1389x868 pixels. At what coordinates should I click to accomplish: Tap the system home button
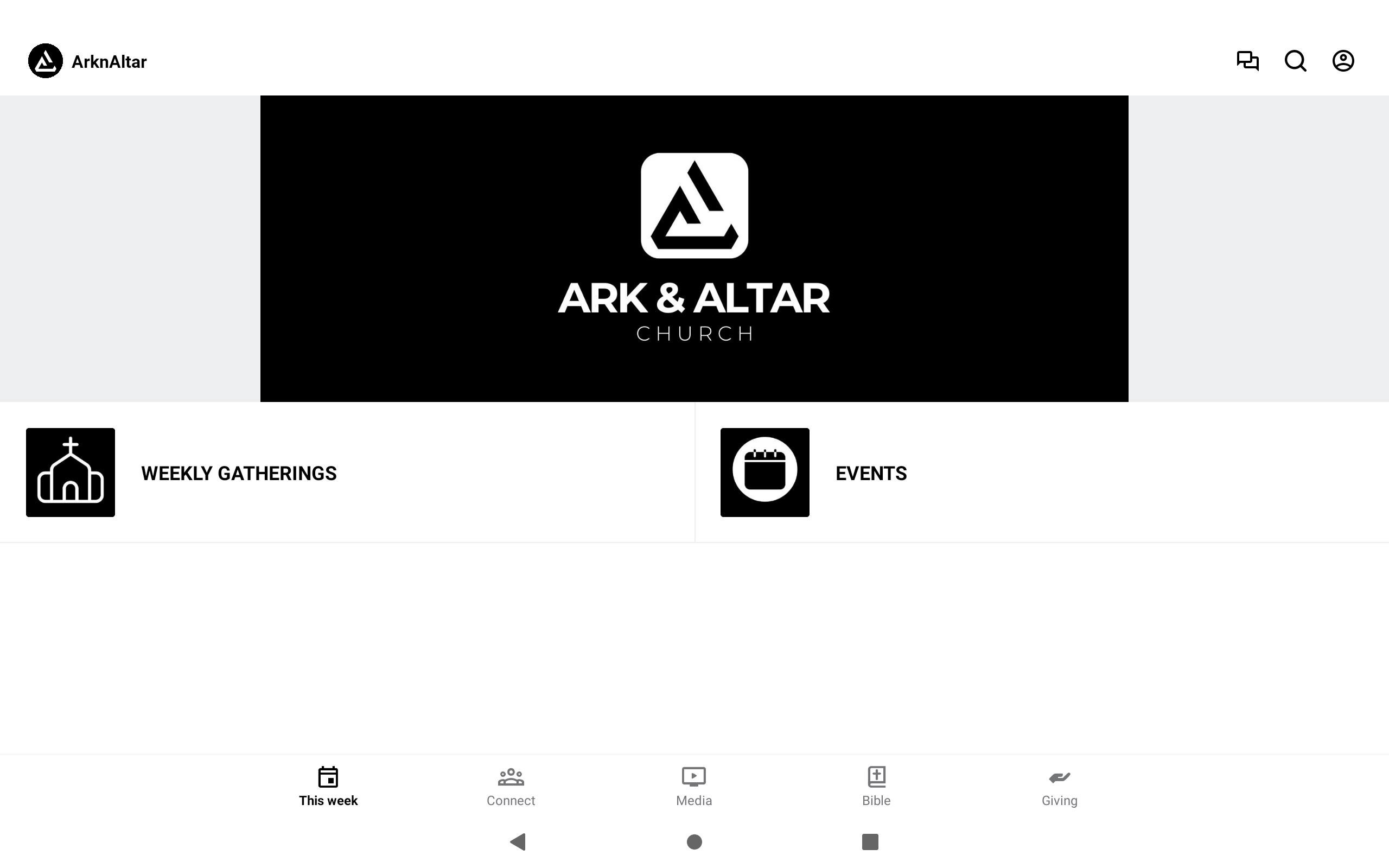click(694, 841)
